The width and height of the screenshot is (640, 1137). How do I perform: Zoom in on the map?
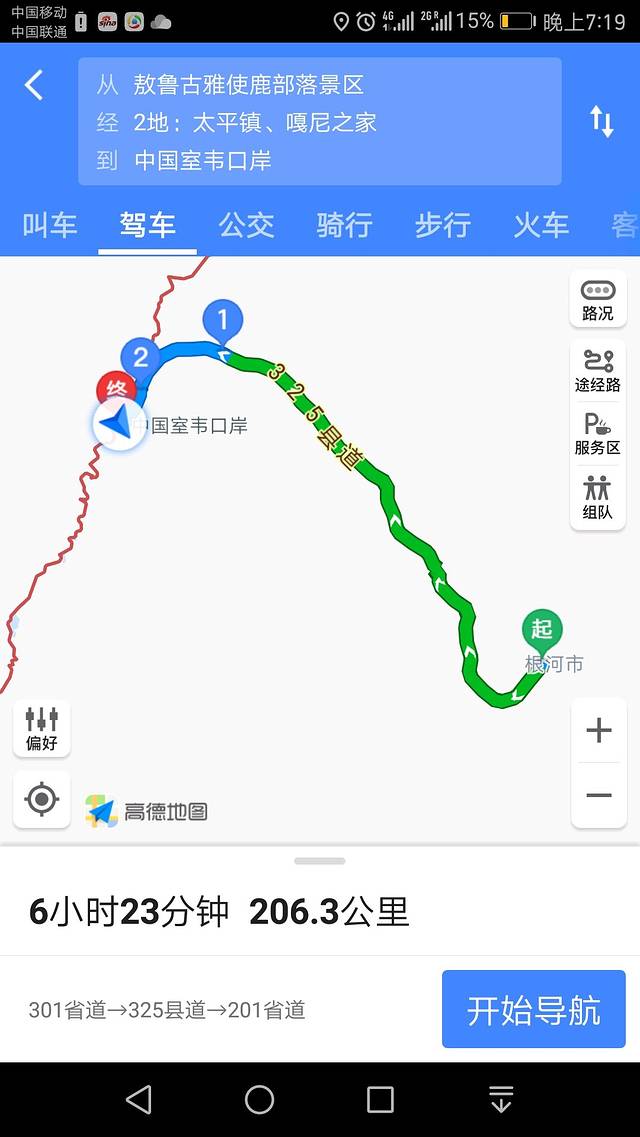[599, 730]
